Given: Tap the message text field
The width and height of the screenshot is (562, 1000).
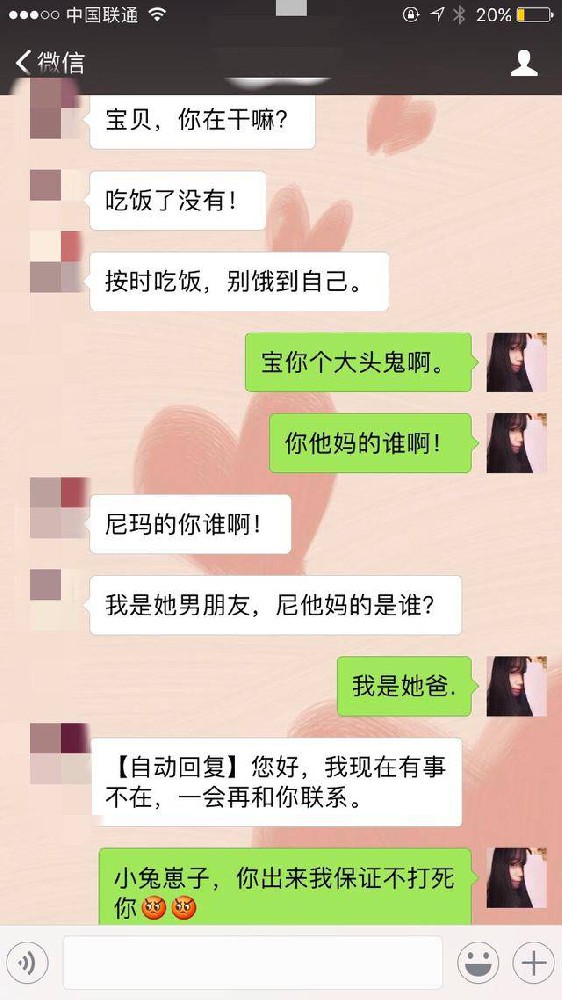Looking at the screenshot, I should [x=253, y=962].
